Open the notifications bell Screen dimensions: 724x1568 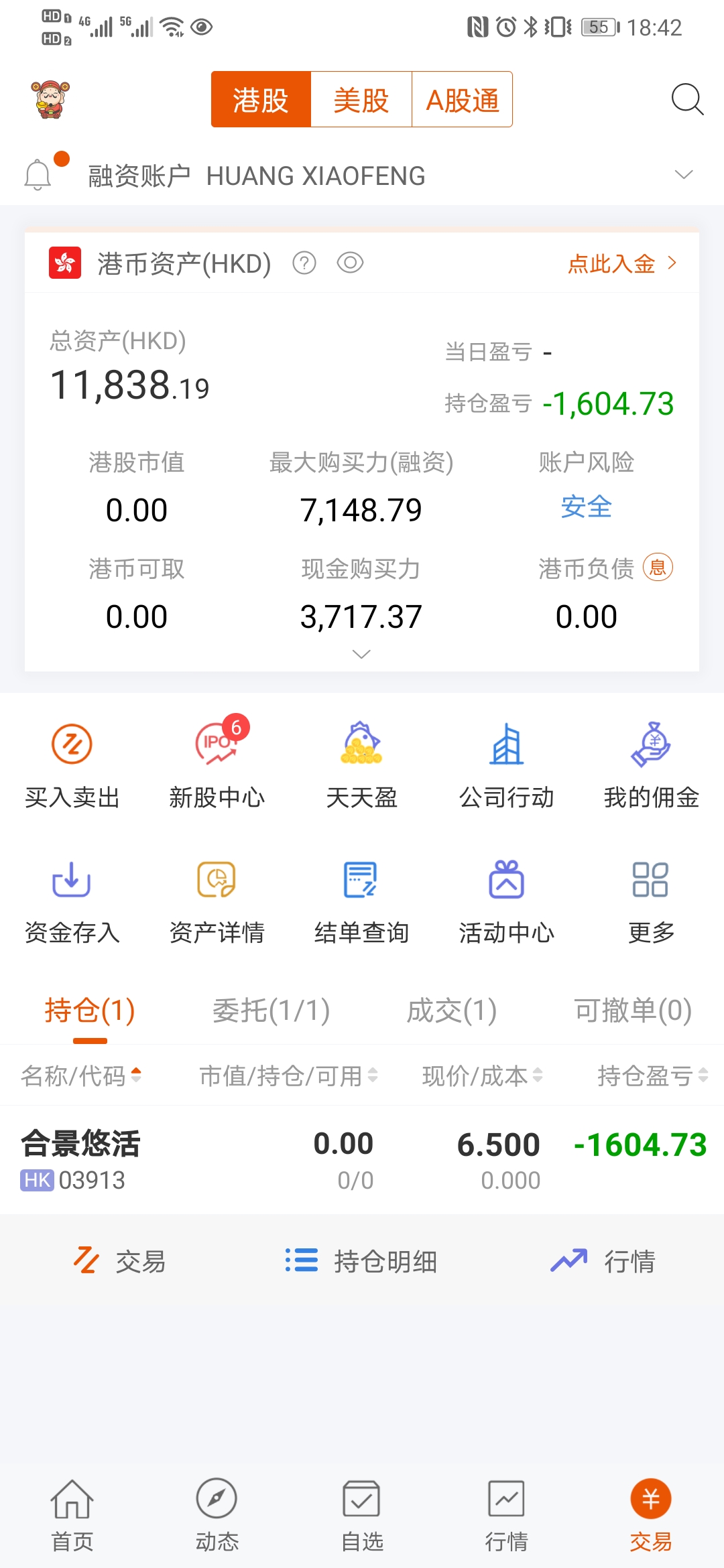38,175
